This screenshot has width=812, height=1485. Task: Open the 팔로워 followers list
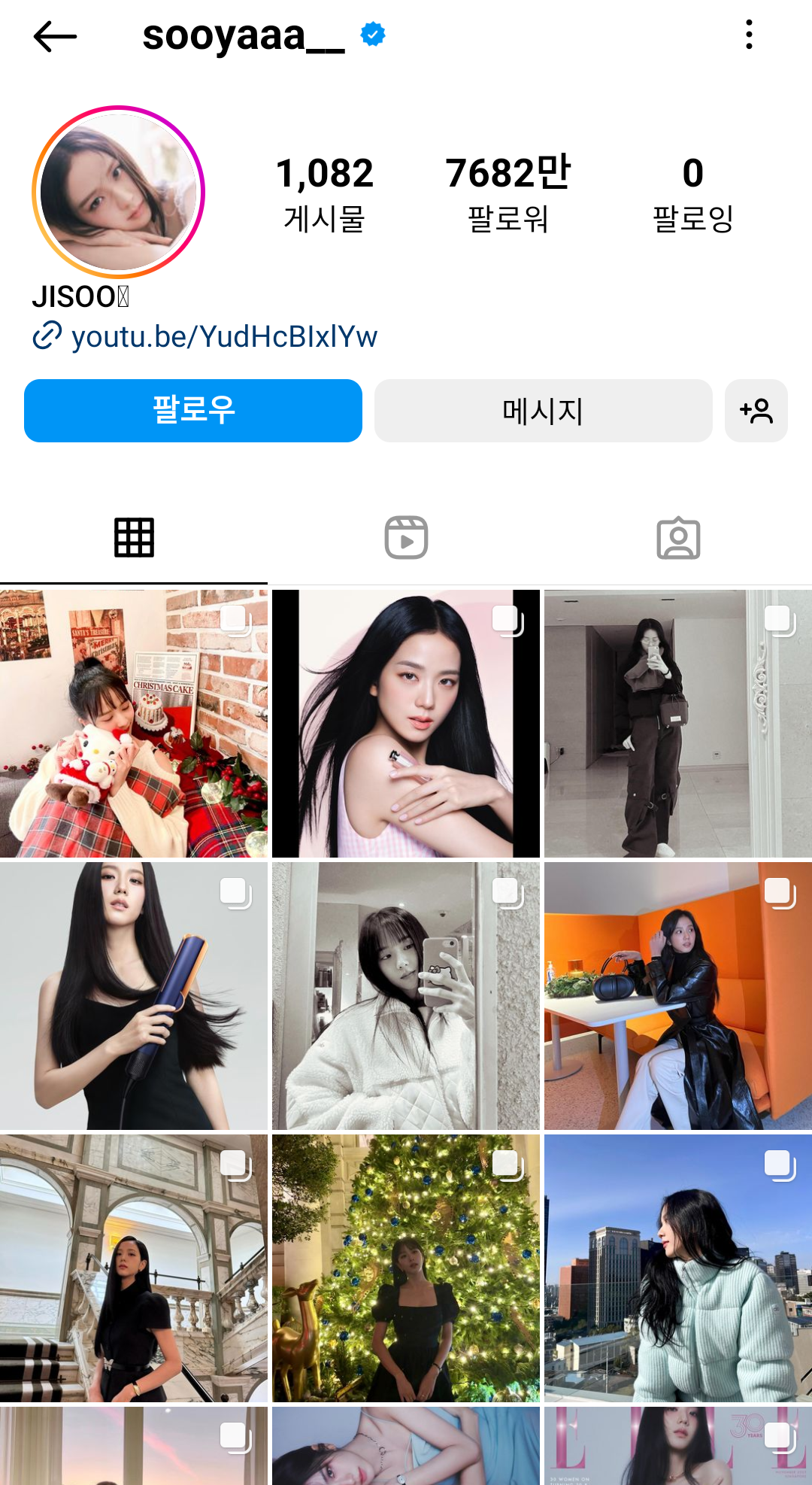pyautogui.click(x=507, y=193)
